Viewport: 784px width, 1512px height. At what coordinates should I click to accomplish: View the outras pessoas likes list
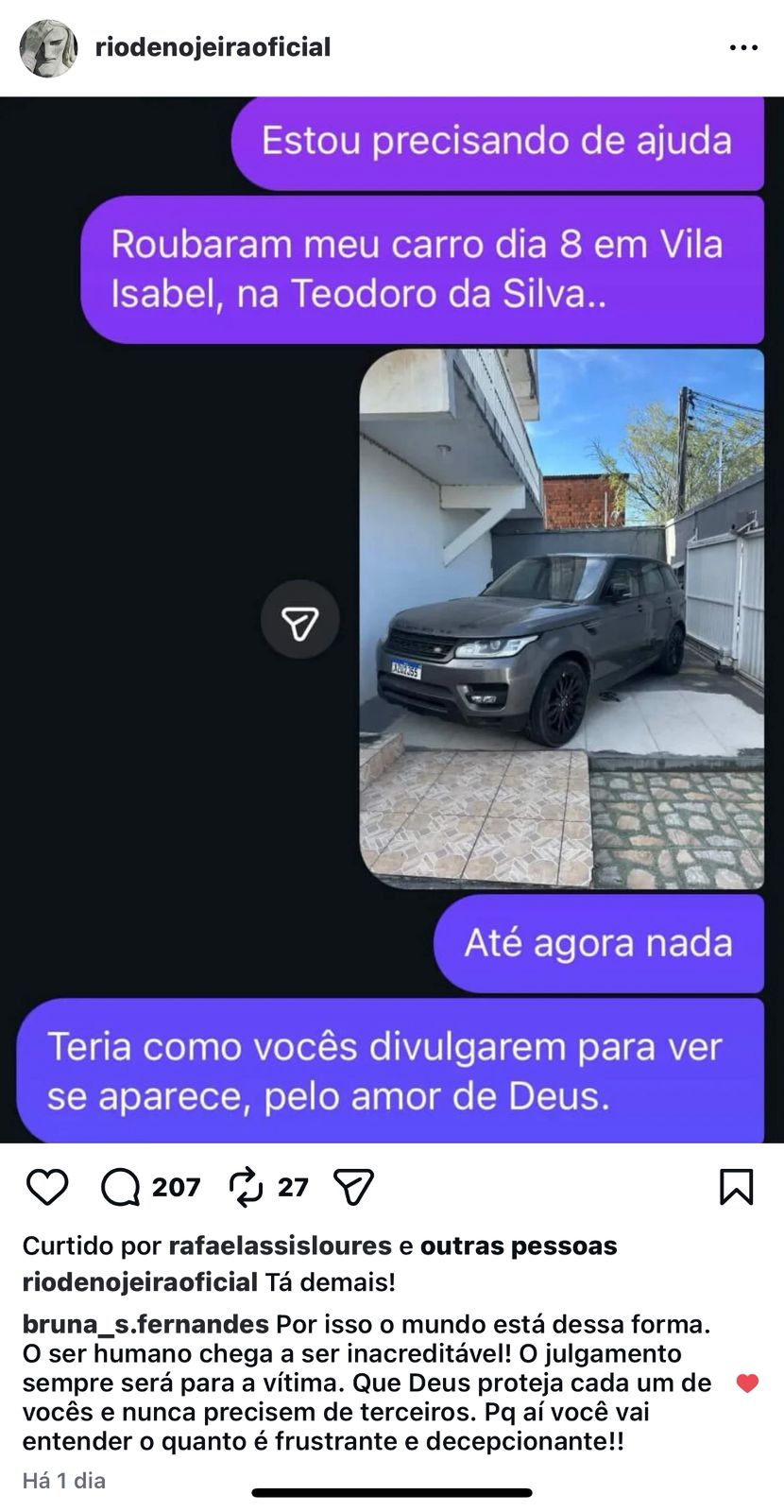click(519, 1246)
